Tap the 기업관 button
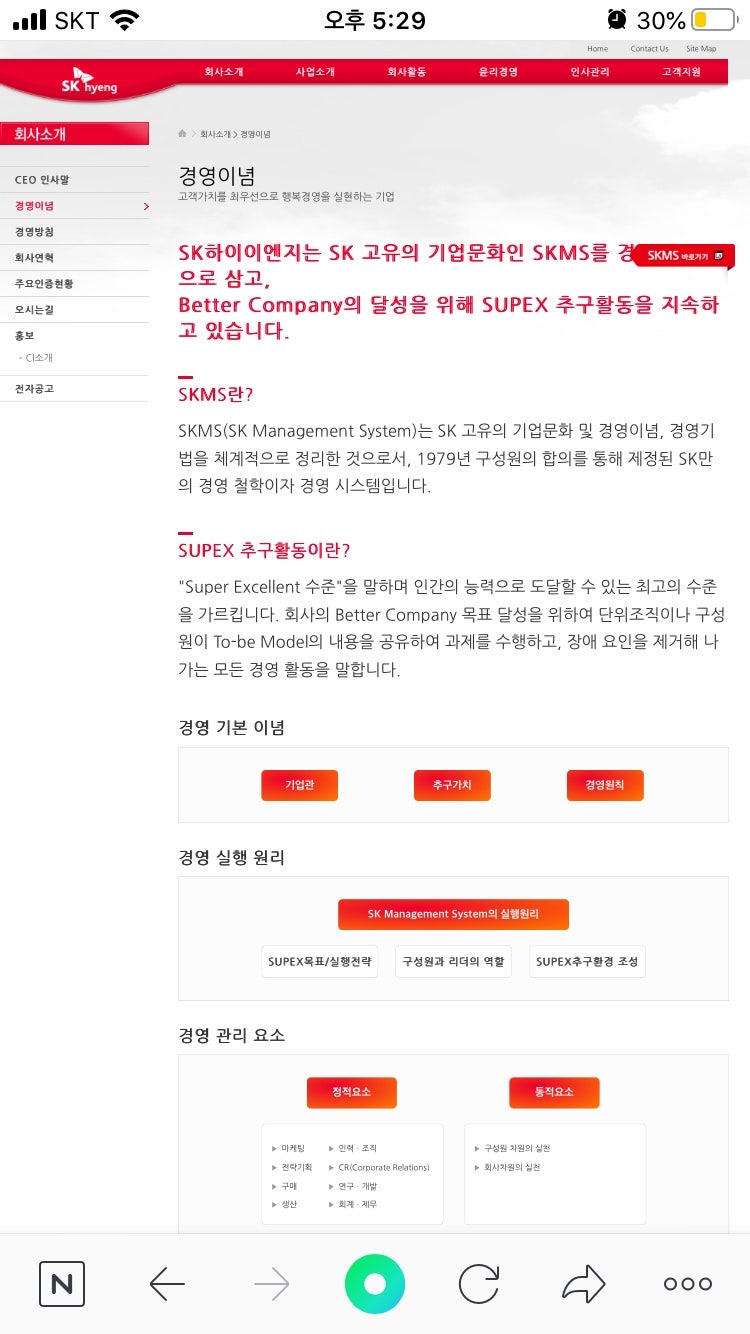The height and width of the screenshot is (1334, 750). [299, 785]
